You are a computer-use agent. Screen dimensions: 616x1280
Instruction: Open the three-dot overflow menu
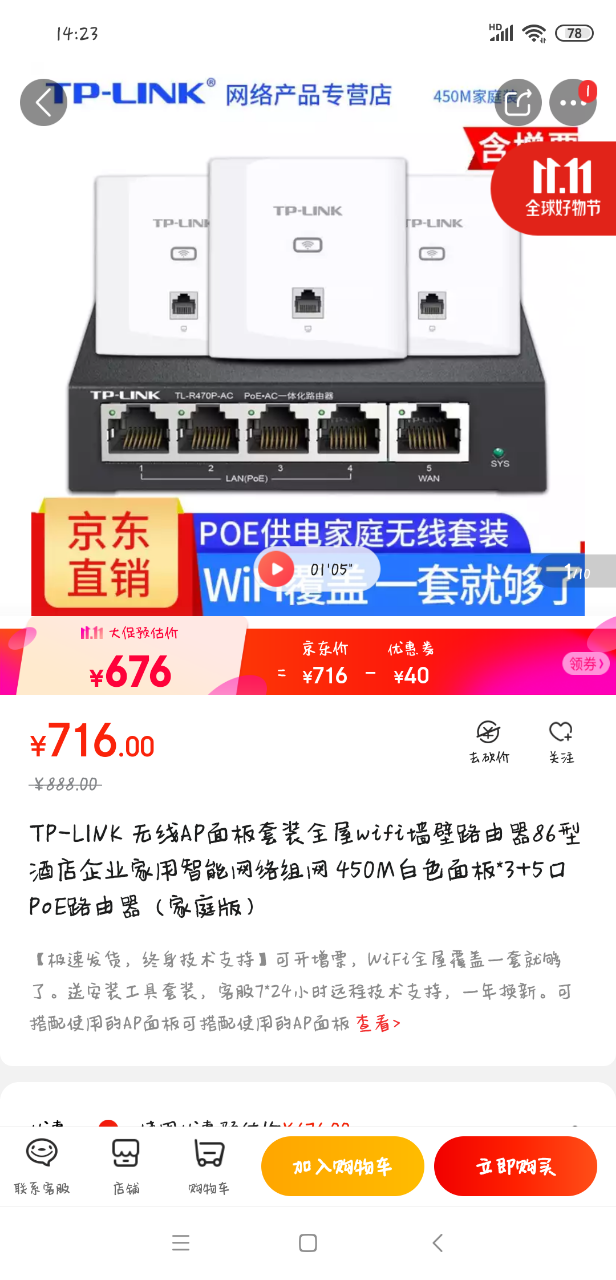tap(573, 102)
